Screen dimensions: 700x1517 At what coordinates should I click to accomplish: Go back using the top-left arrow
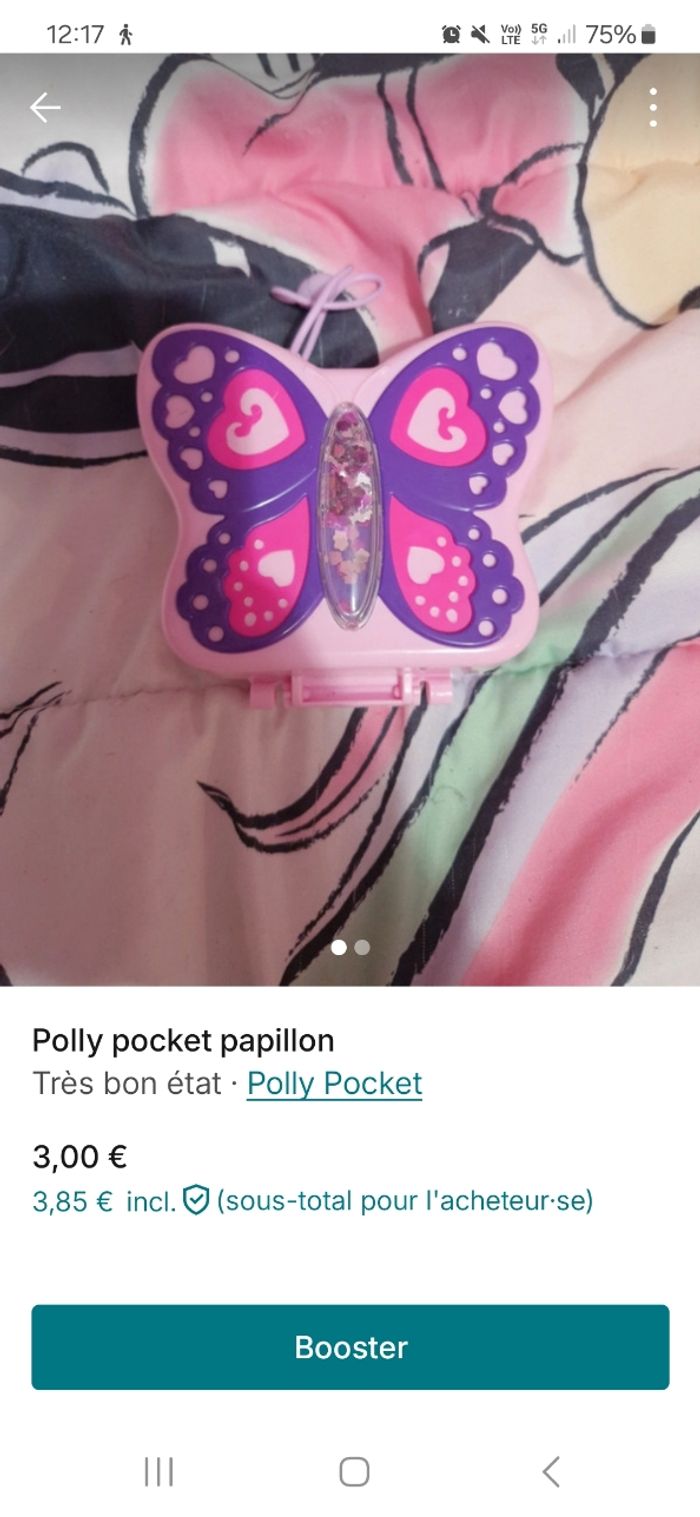tap(45, 107)
